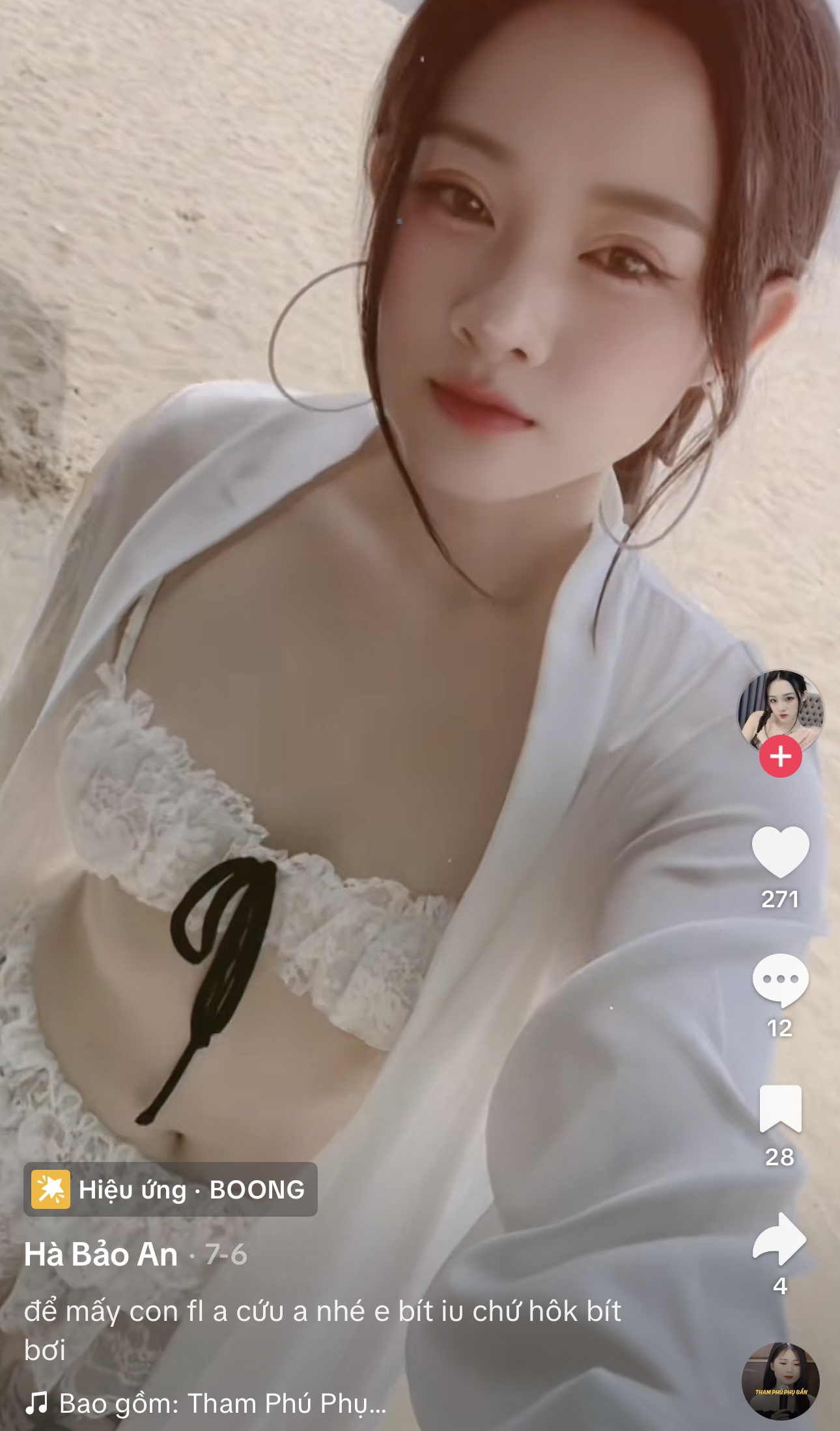Bookmark this video to favorites
This screenshot has height=1431, width=840.
coord(779,1108)
